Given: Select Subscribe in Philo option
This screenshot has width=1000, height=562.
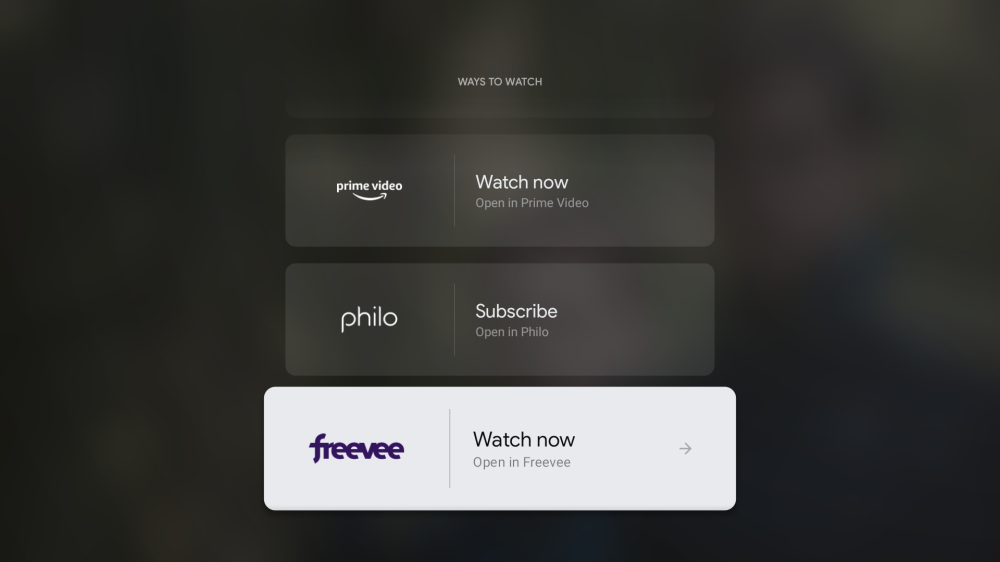Looking at the screenshot, I should click(500, 320).
